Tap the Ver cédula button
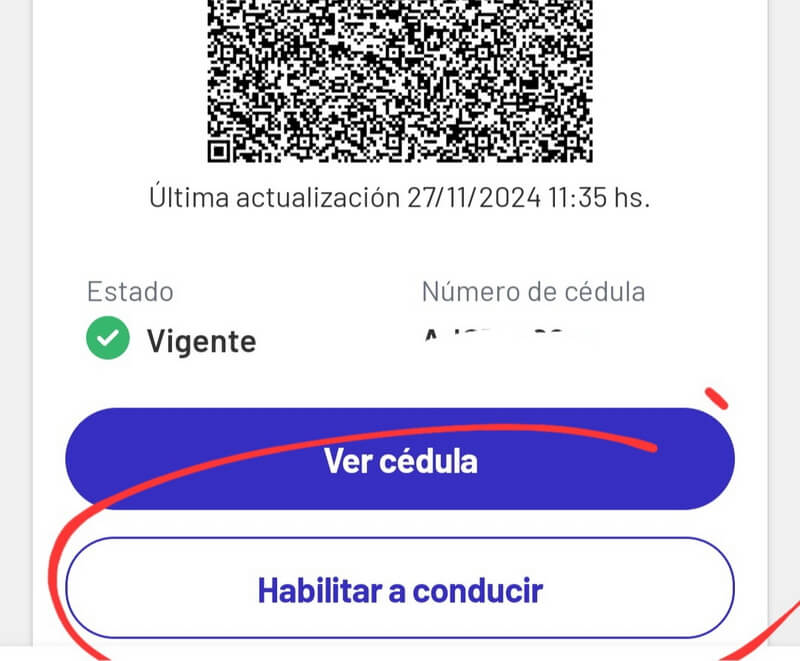The image size is (800, 661). pyautogui.click(x=400, y=460)
